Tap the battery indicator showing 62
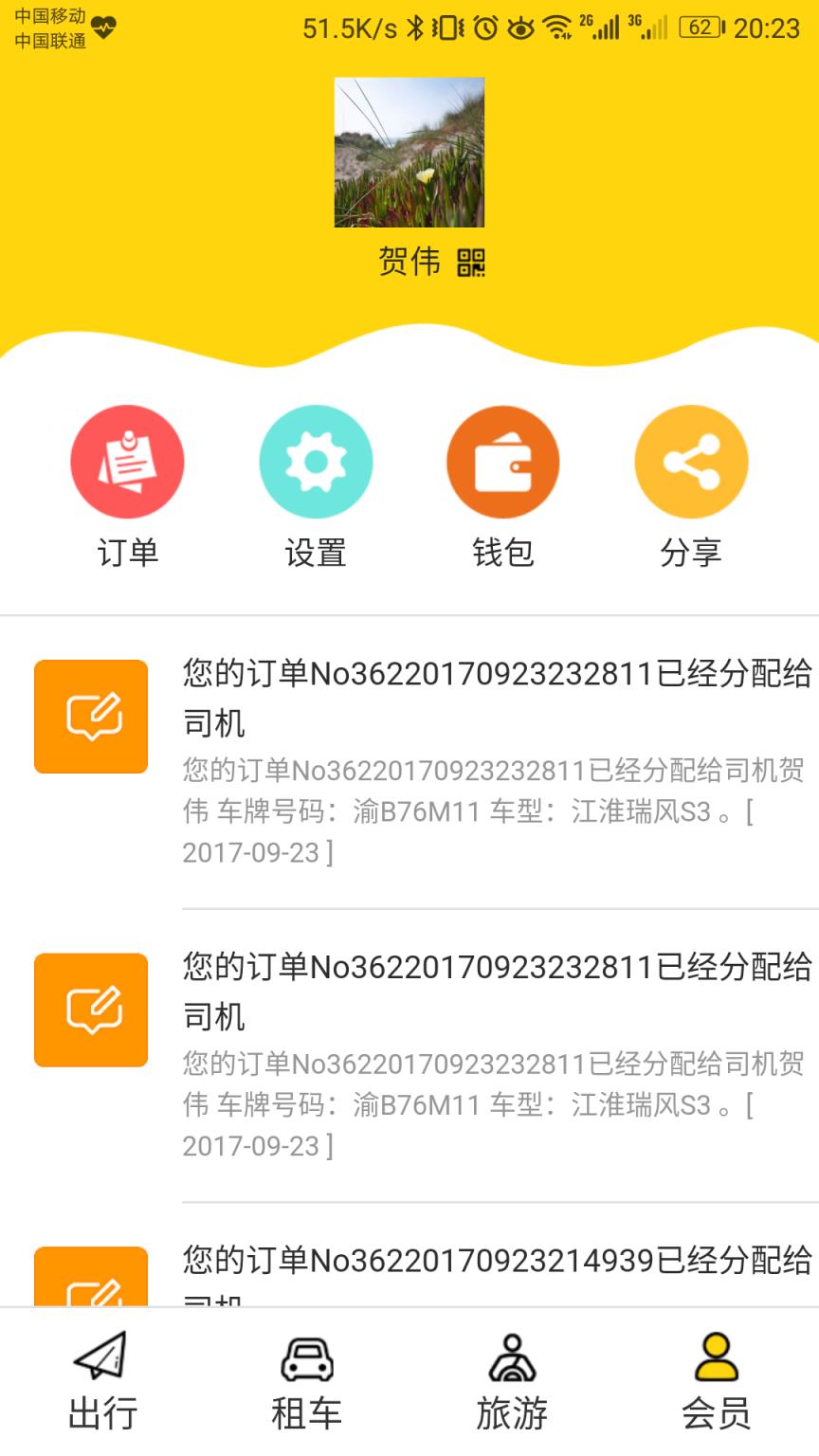 [x=699, y=28]
